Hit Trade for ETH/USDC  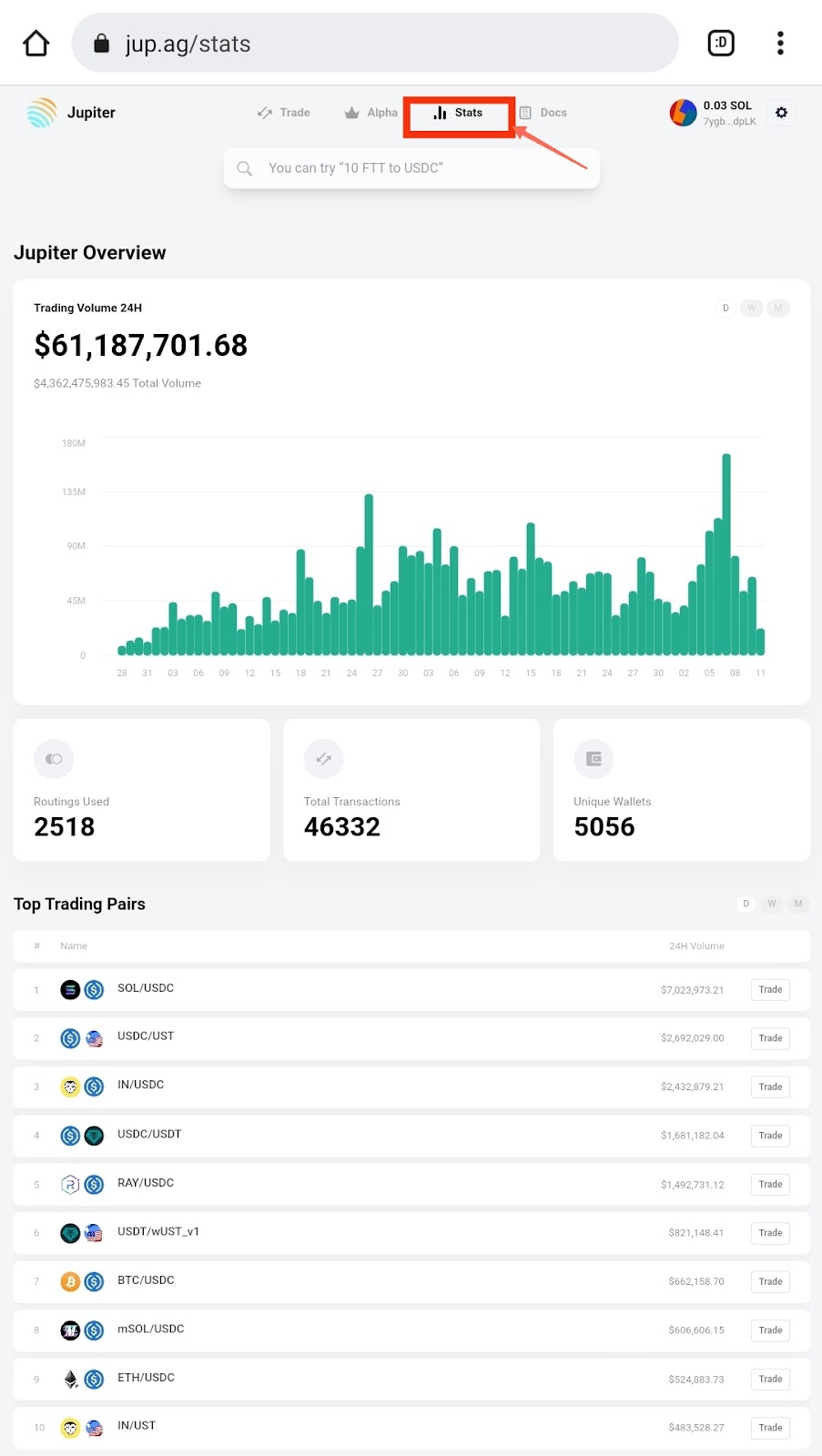point(770,1379)
